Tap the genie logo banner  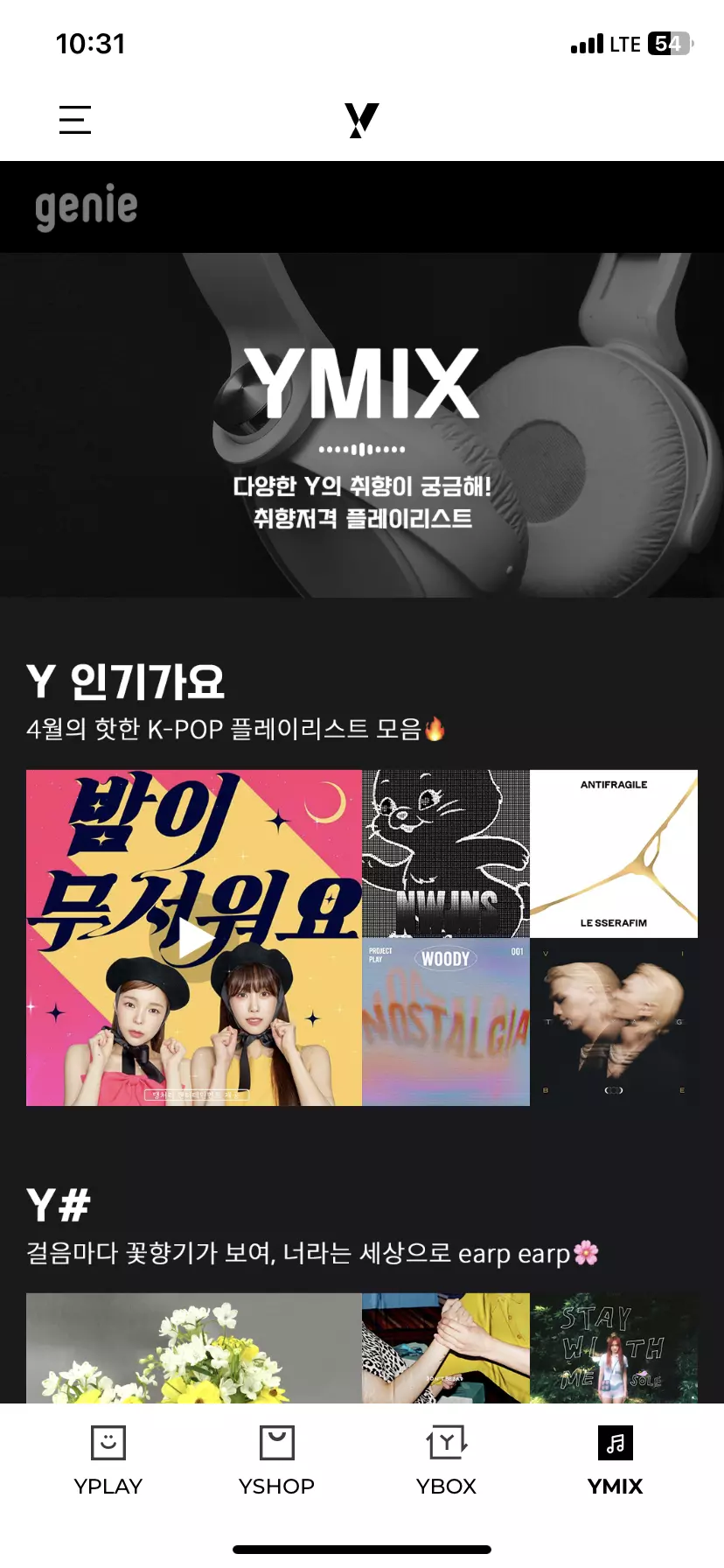pyautogui.click(x=85, y=206)
